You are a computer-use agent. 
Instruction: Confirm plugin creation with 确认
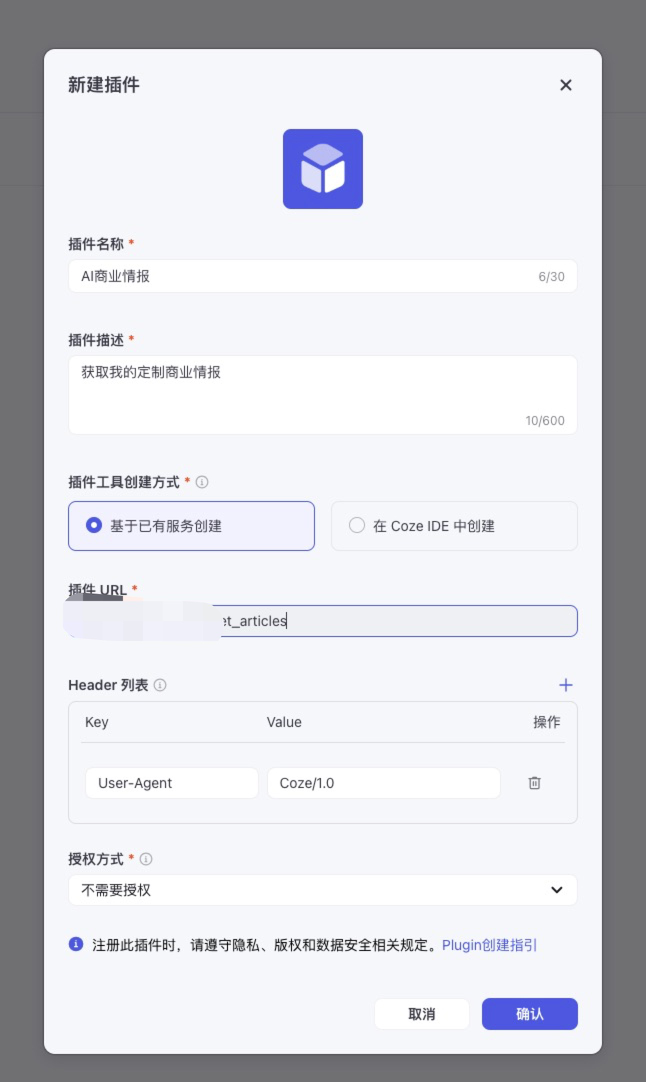[x=529, y=1014]
